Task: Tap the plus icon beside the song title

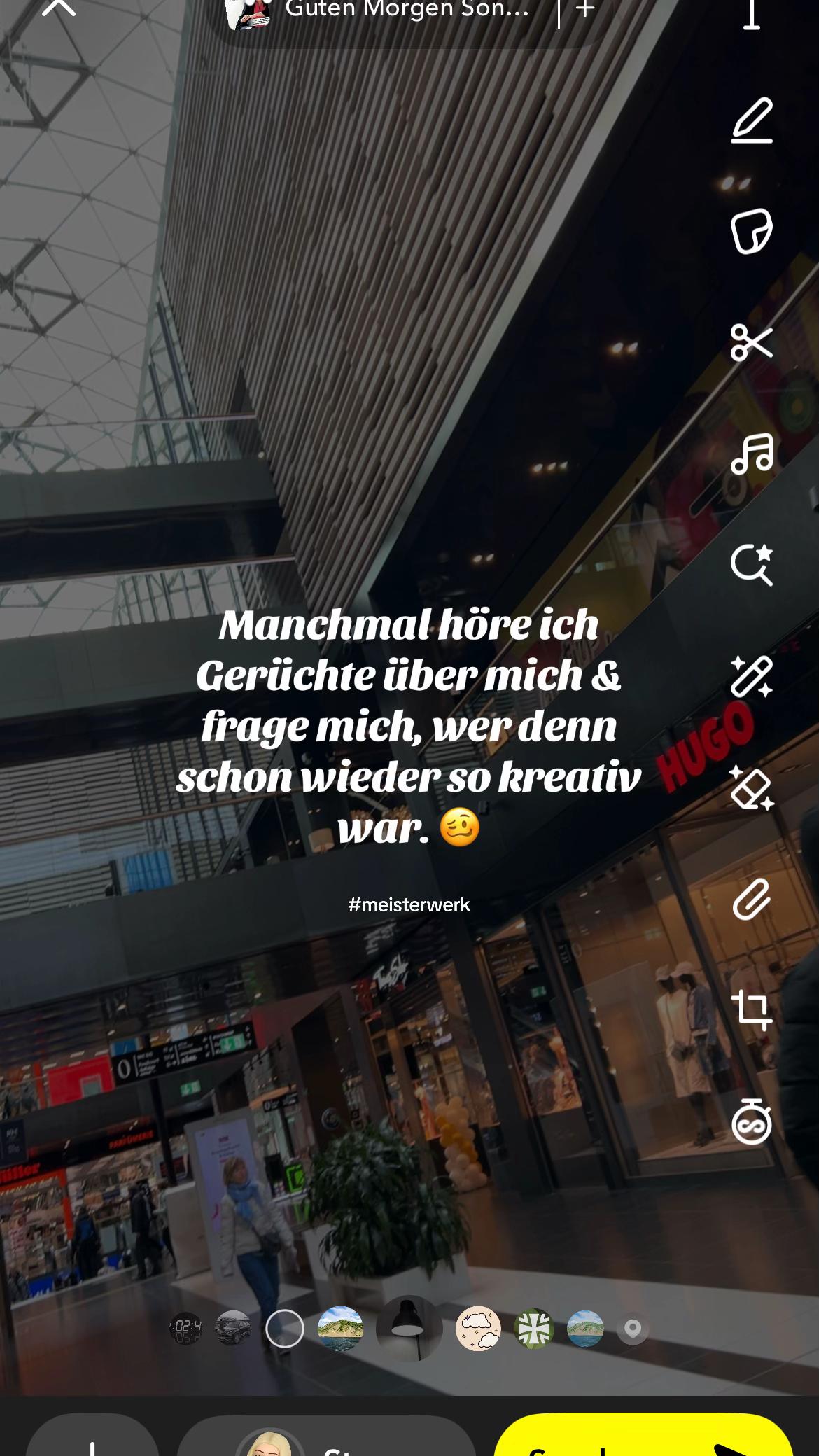Action: [585, 8]
